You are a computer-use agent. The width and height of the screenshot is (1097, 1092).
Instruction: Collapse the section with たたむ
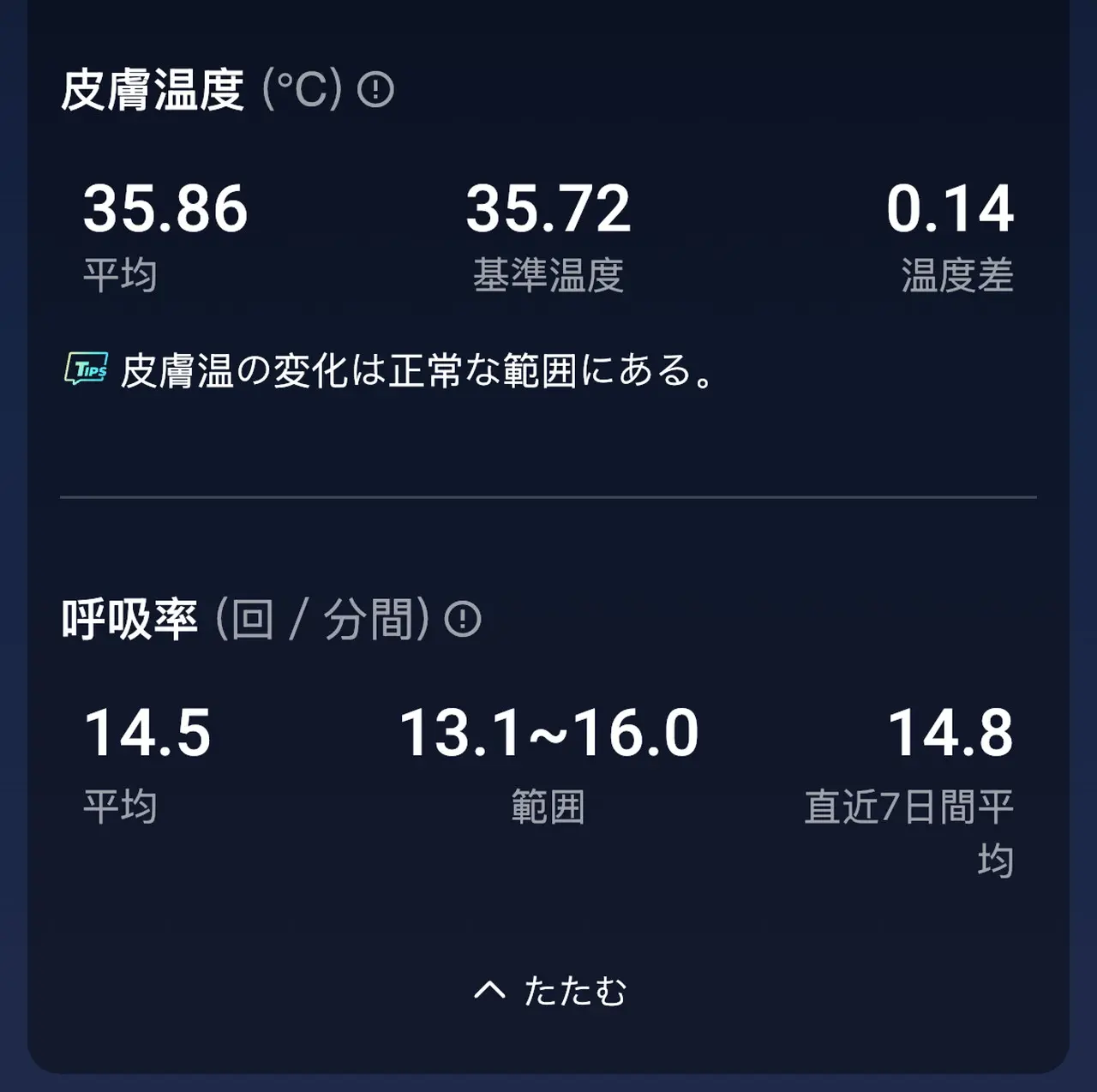(550, 991)
